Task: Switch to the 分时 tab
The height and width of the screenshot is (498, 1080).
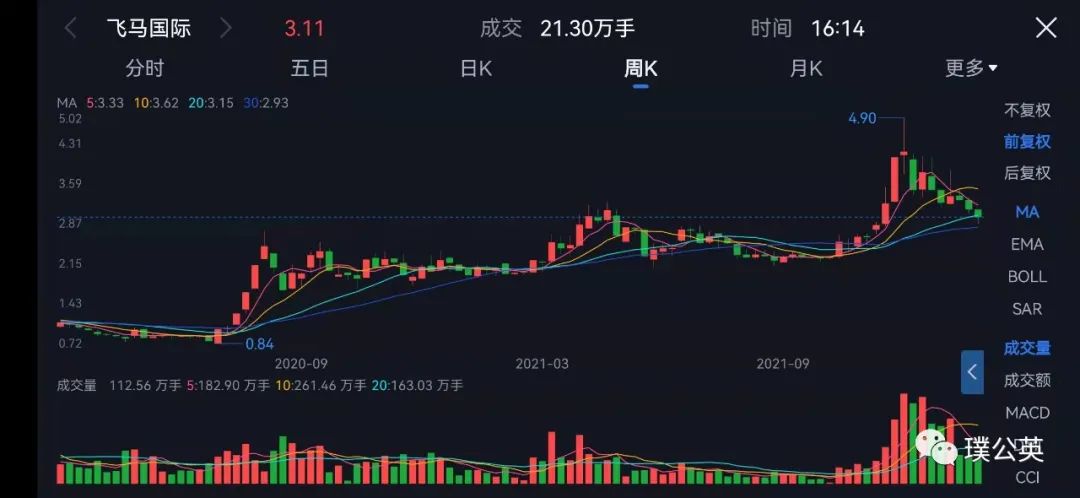Action: (x=144, y=68)
